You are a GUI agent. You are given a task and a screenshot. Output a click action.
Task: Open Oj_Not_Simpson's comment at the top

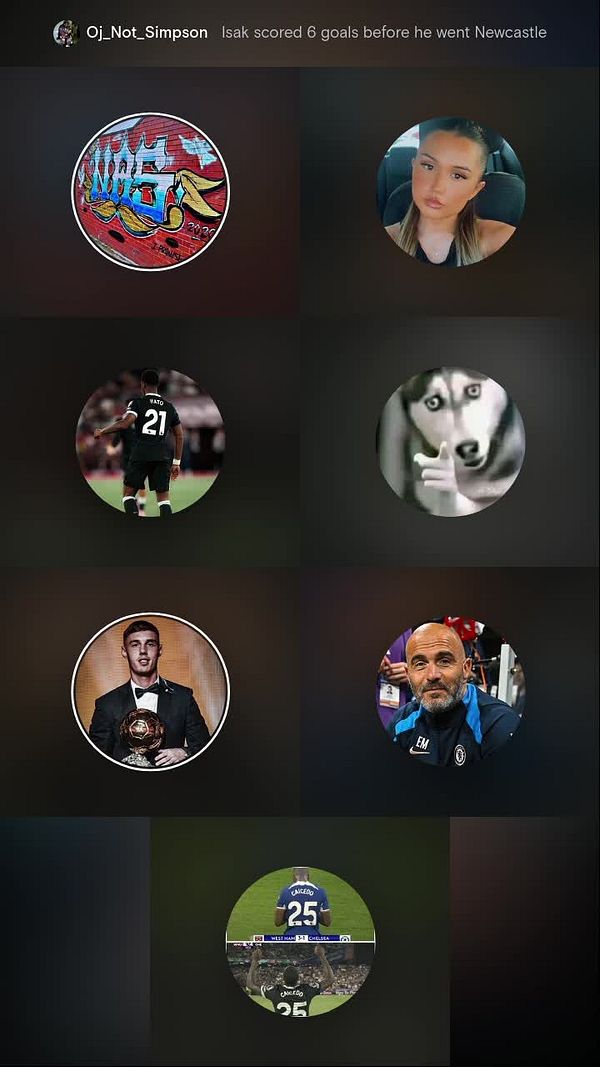300,32
